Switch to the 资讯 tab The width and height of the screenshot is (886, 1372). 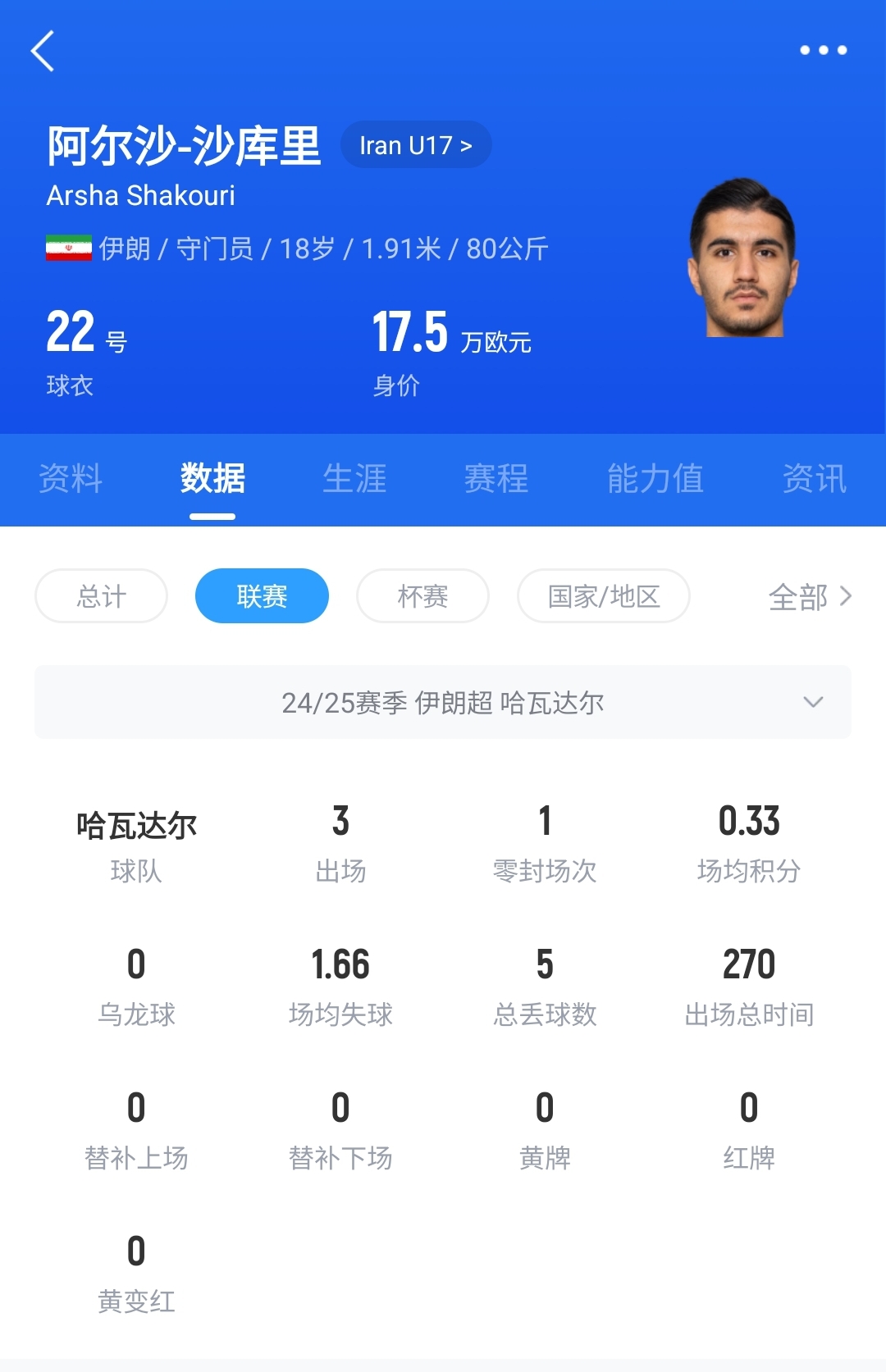814,478
